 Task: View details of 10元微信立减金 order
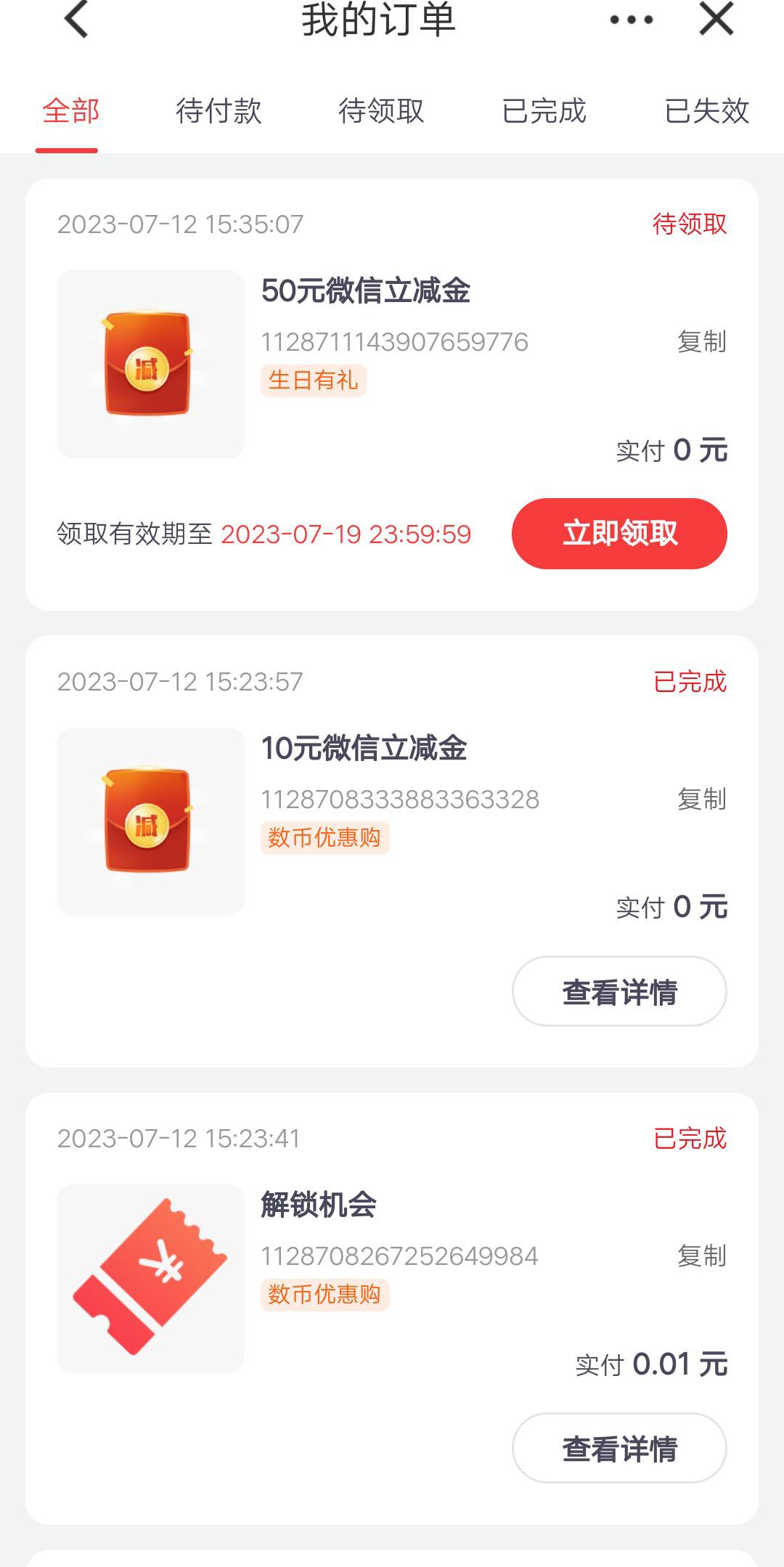pyautogui.click(x=619, y=991)
